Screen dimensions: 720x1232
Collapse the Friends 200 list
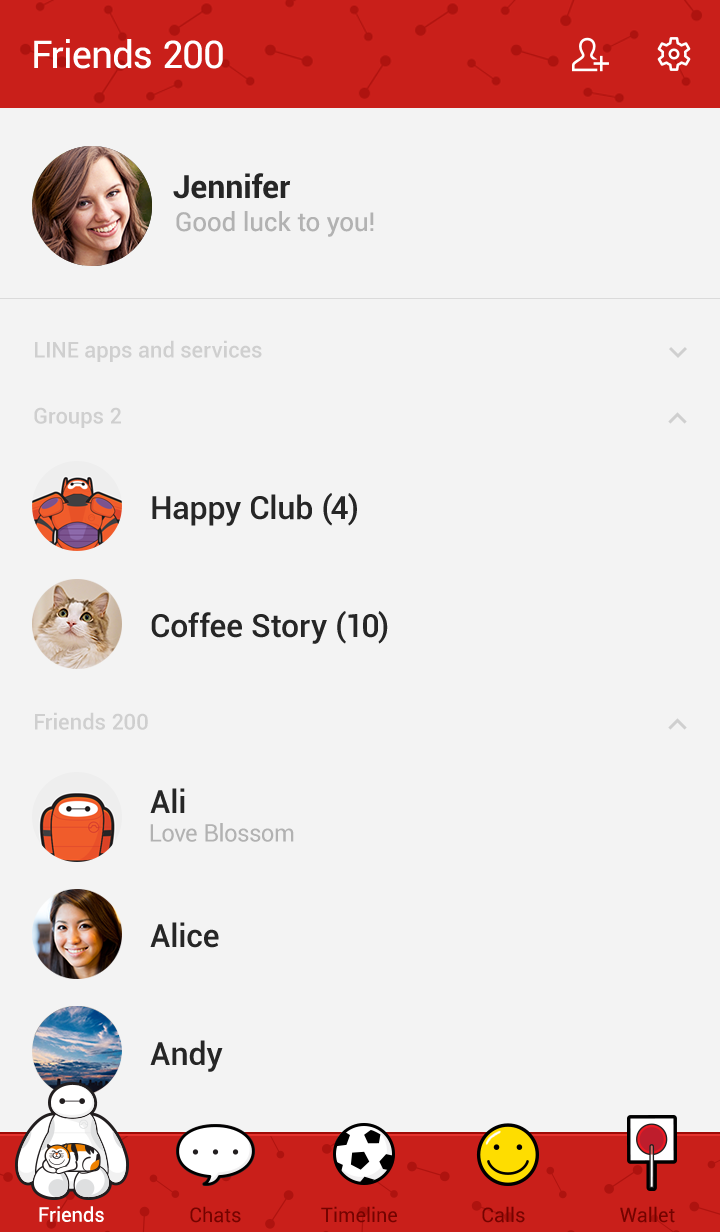click(x=677, y=724)
